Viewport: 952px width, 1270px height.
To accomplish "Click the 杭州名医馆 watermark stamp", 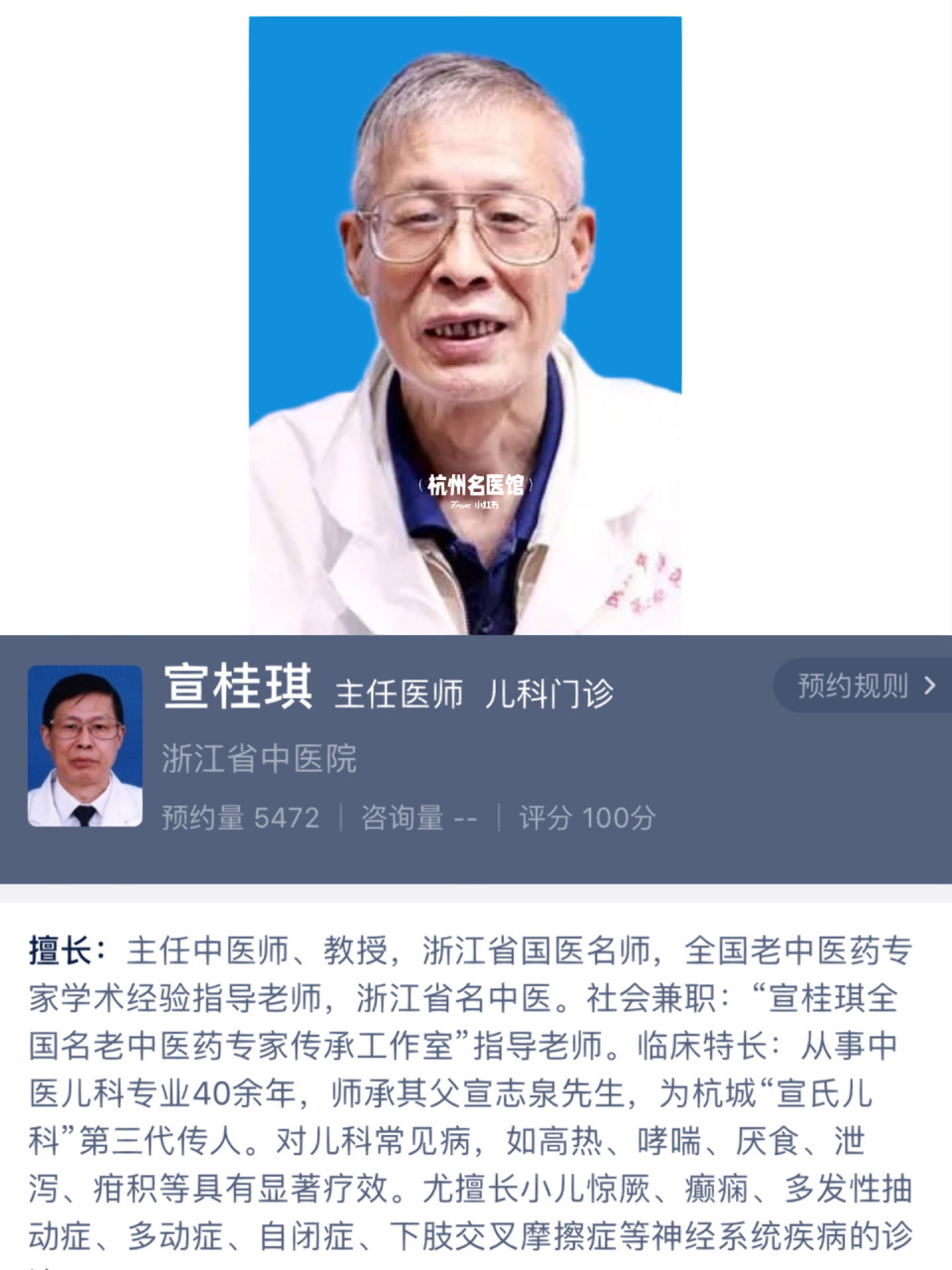I will pos(476,486).
